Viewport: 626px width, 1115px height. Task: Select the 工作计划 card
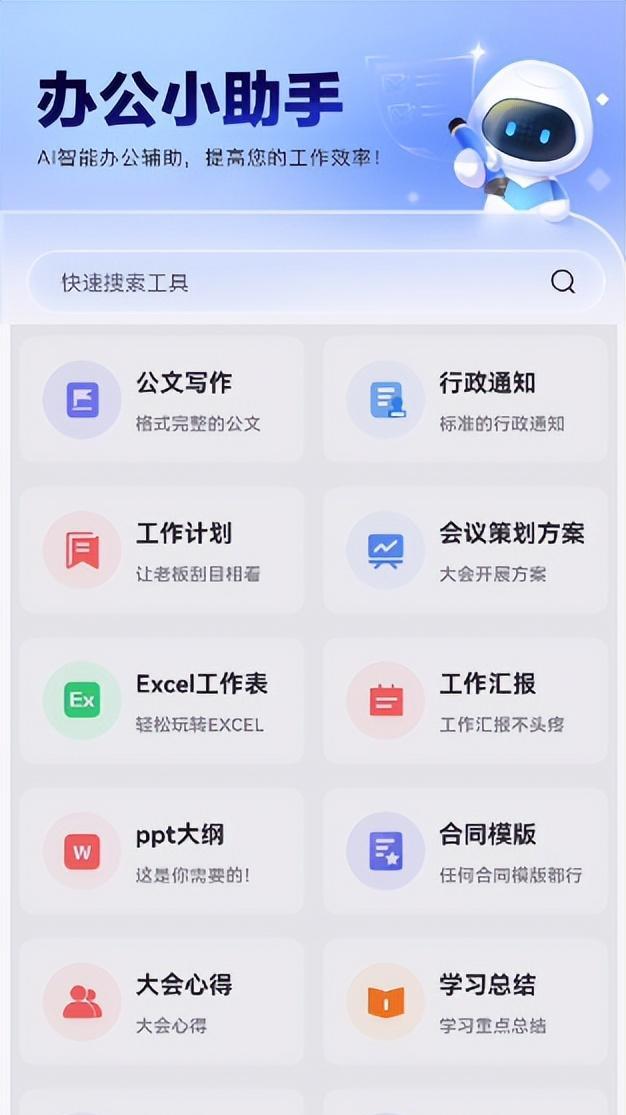tap(161, 550)
